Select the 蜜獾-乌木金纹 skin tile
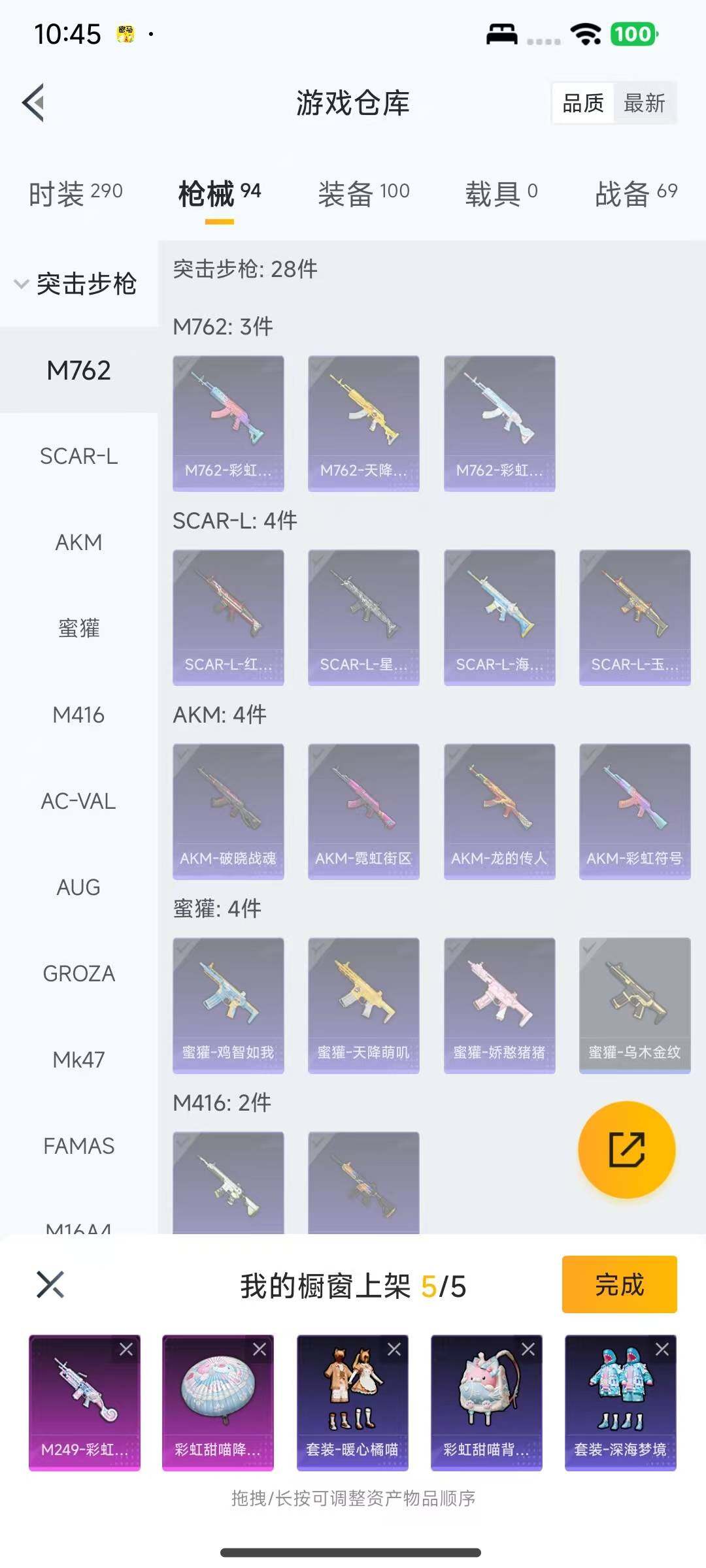This screenshot has width=706, height=1568. click(635, 1005)
